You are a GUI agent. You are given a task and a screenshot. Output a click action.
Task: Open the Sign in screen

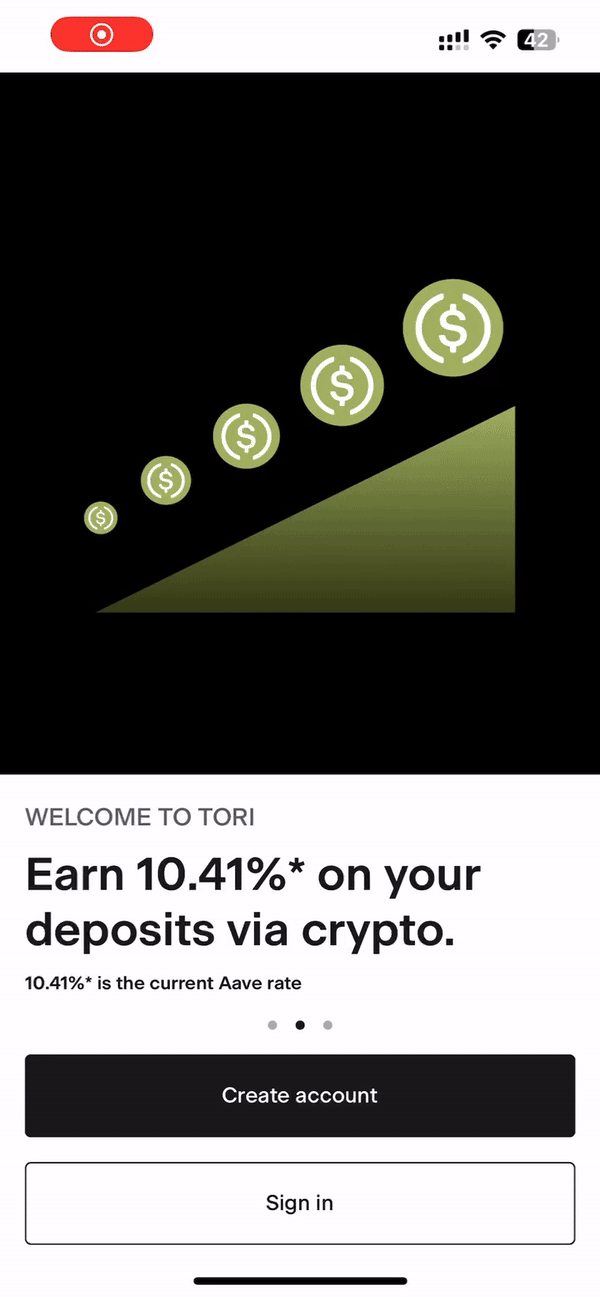click(x=300, y=1203)
